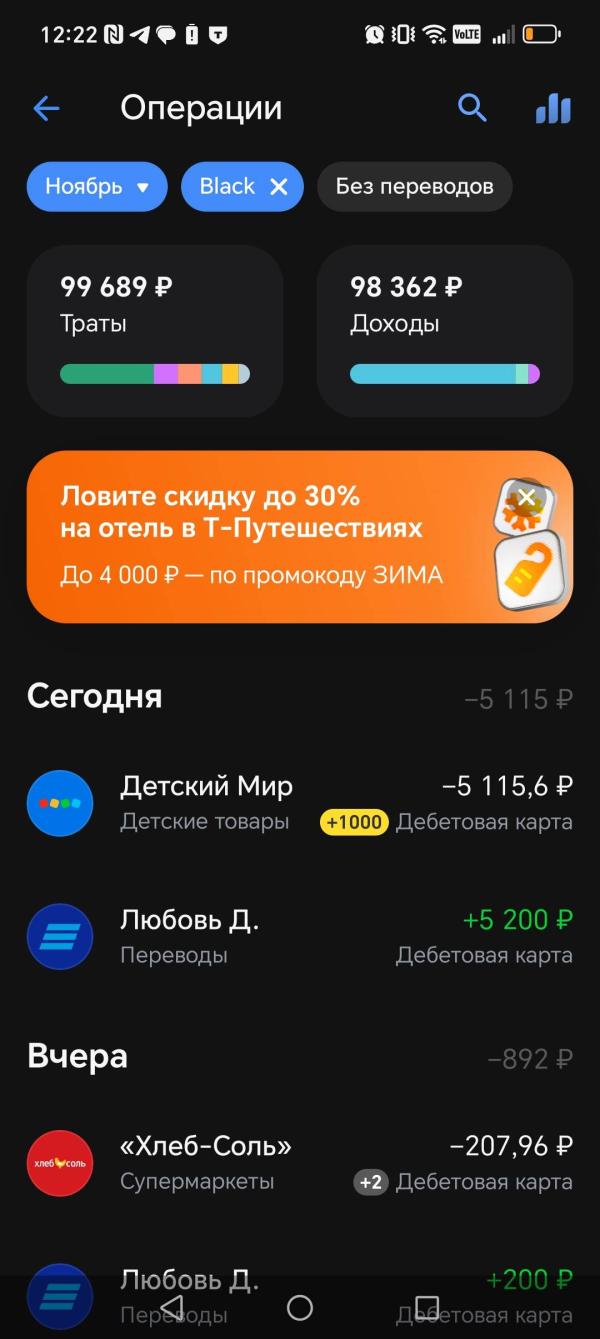Open the Детский Мир transaction
Image resolution: width=600 pixels, height=1339 pixels.
300,803
